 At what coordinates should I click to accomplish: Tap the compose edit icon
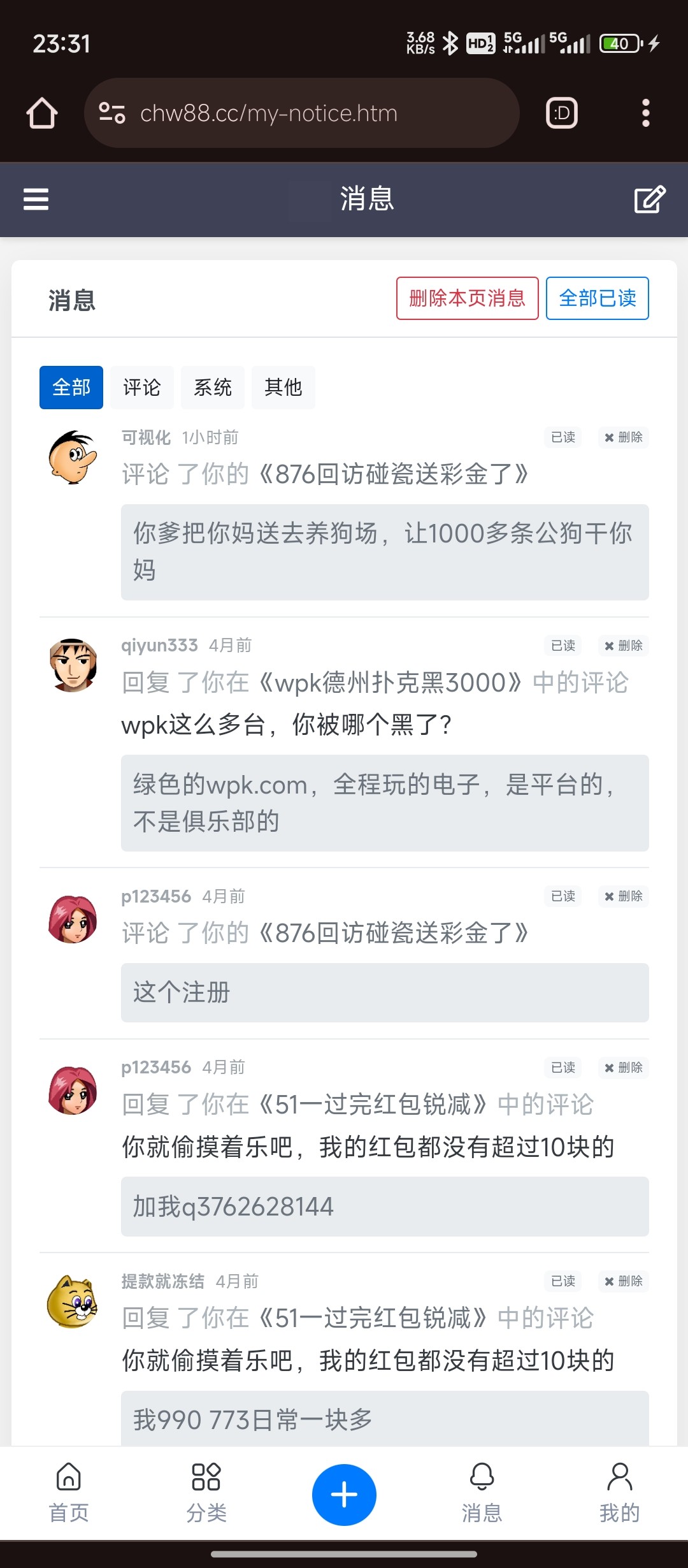pyautogui.click(x=649, y=199)
